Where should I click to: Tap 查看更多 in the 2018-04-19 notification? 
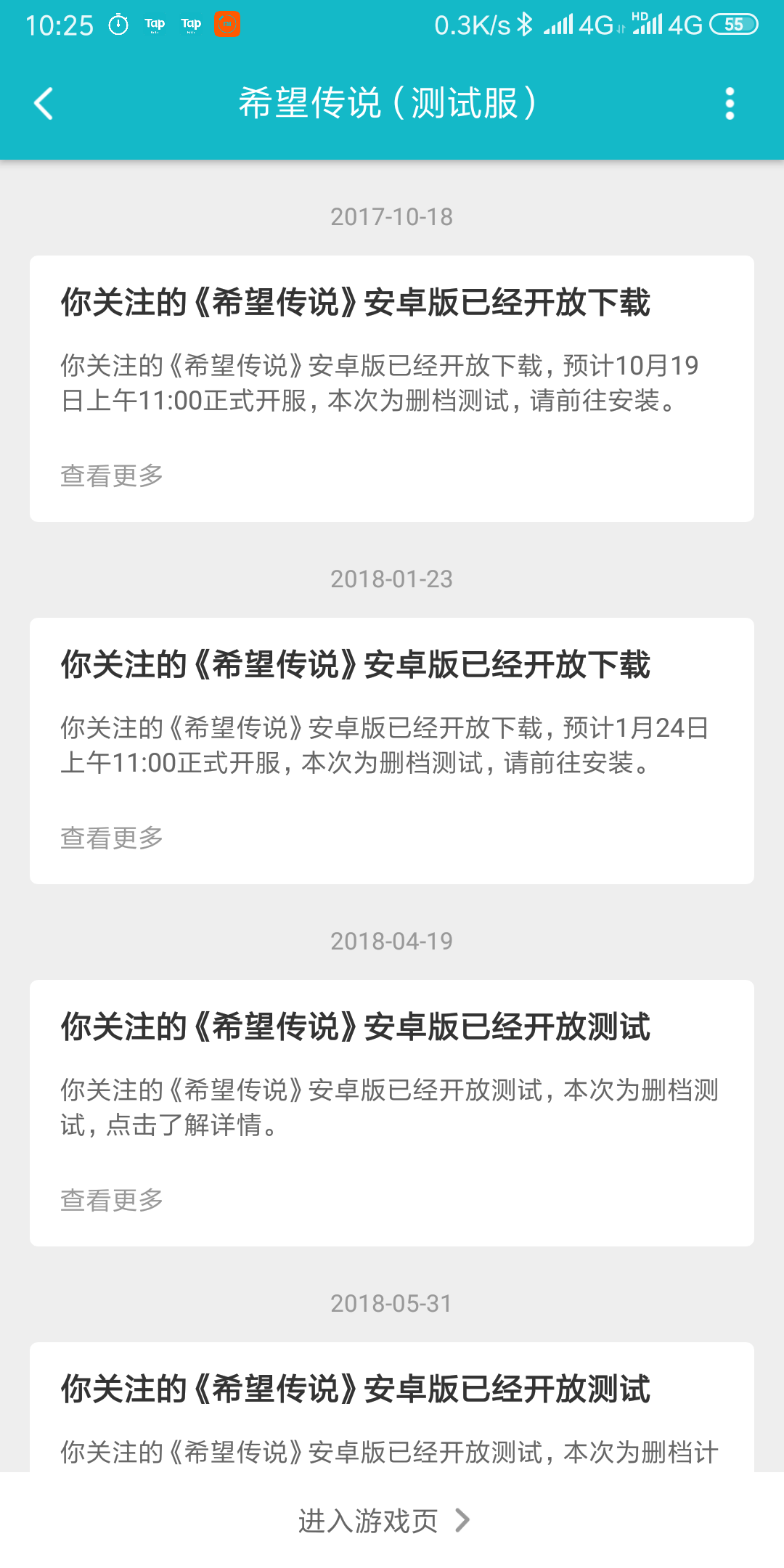tap(112, 1200)
